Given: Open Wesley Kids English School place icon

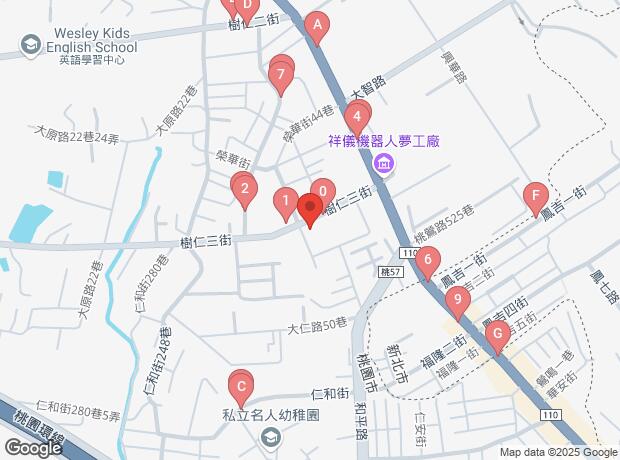Looking at the screenshot, I should pyautogui.click(x=31, y=45).
